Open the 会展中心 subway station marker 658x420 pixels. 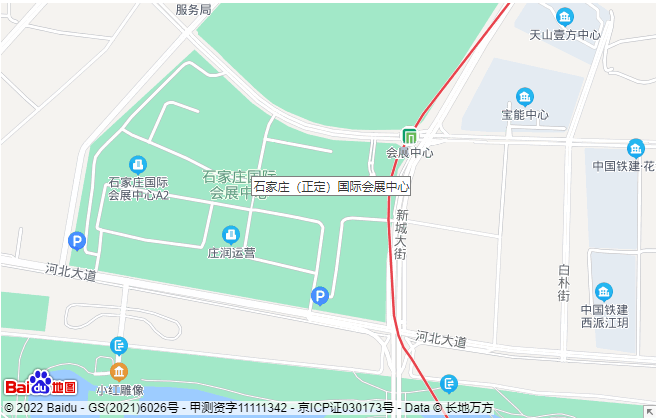(x=410, y=136)
